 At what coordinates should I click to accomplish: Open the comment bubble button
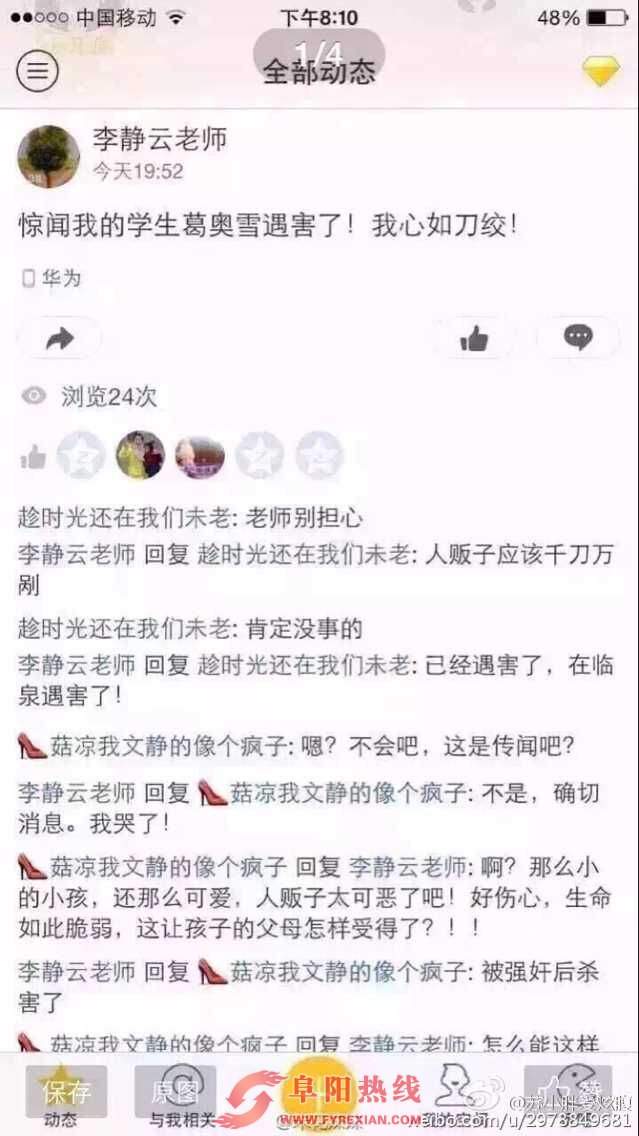coord(578,338)
